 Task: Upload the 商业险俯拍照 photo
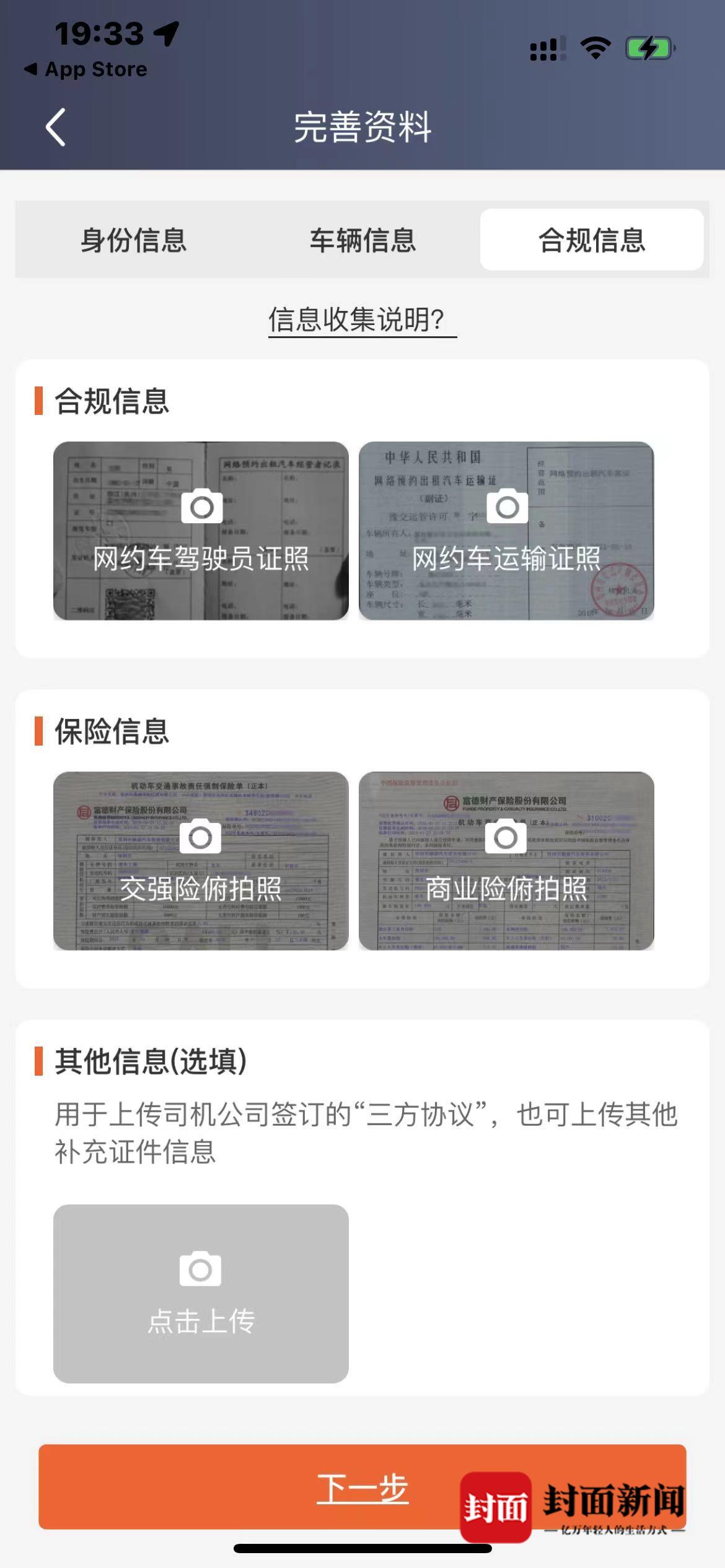click(x=506, y=861)
